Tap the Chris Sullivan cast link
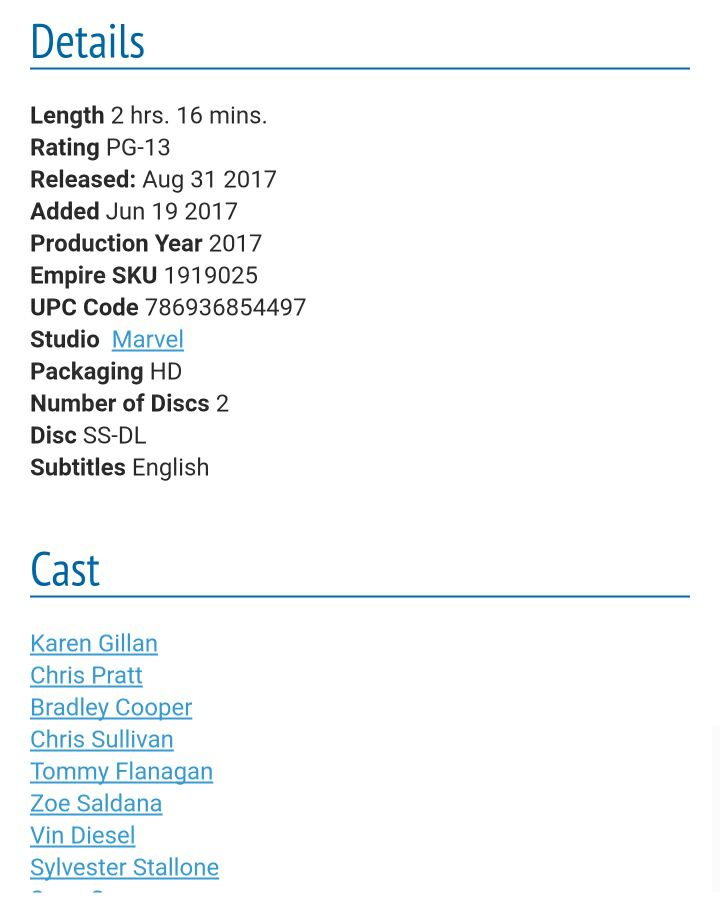The image size is (720, 898). (x=102, y=739)
